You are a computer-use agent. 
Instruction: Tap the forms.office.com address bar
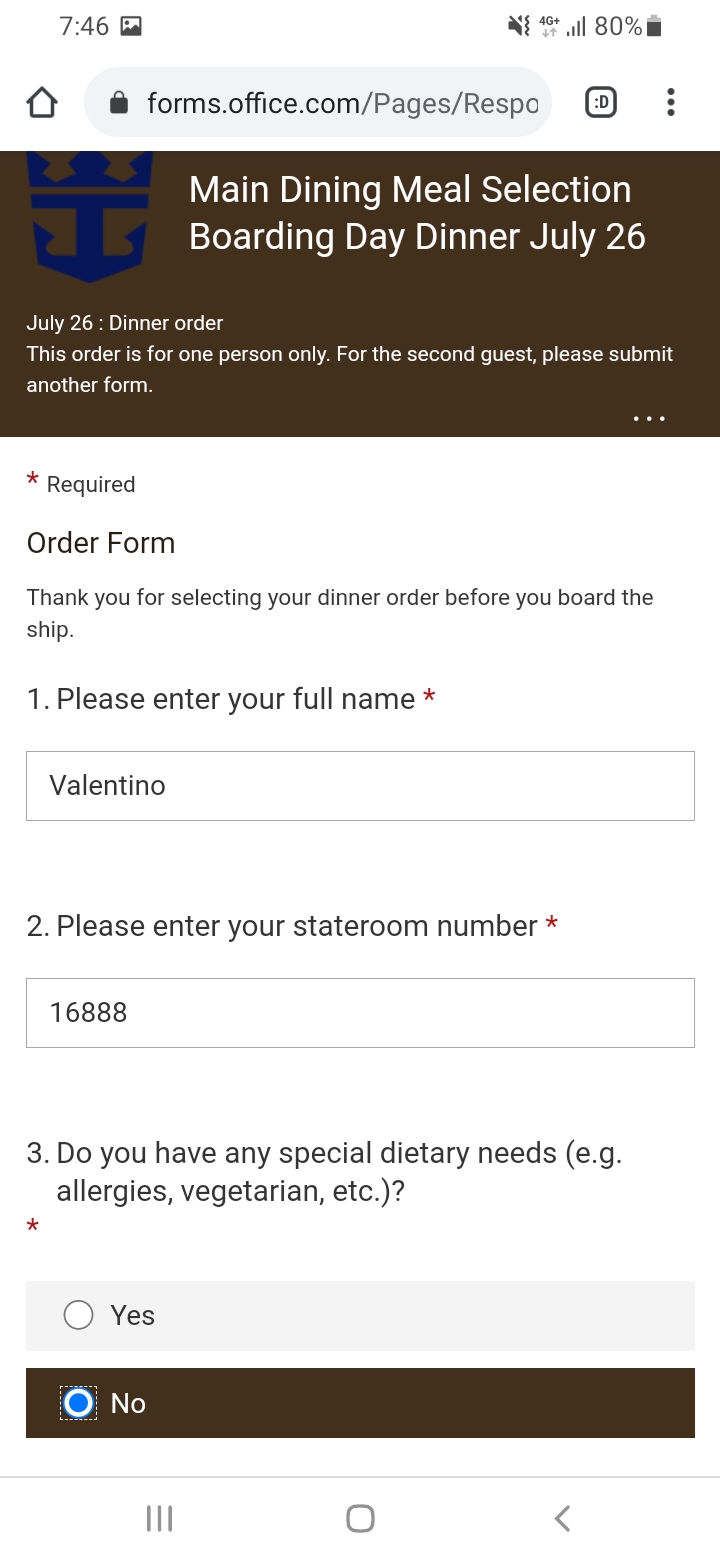tap(318, 103)
